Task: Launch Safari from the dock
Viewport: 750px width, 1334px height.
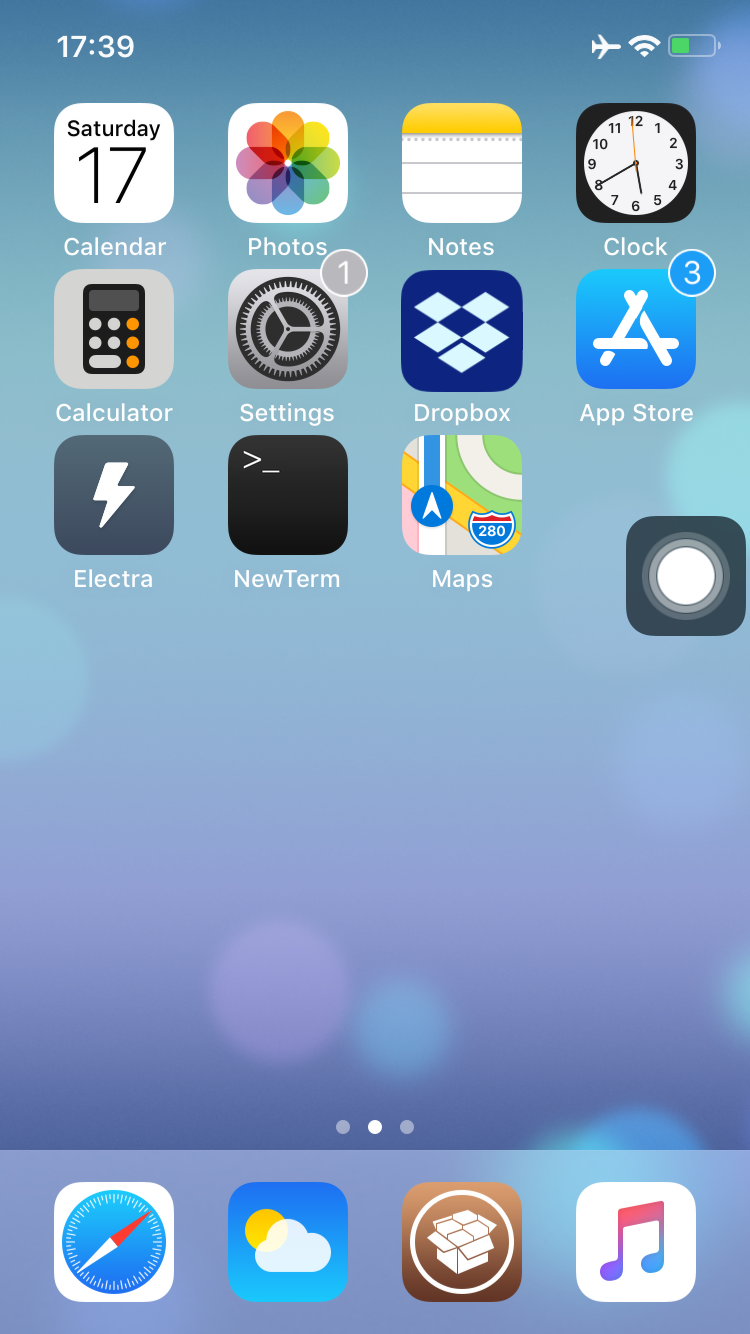Action: point(114,1242)
